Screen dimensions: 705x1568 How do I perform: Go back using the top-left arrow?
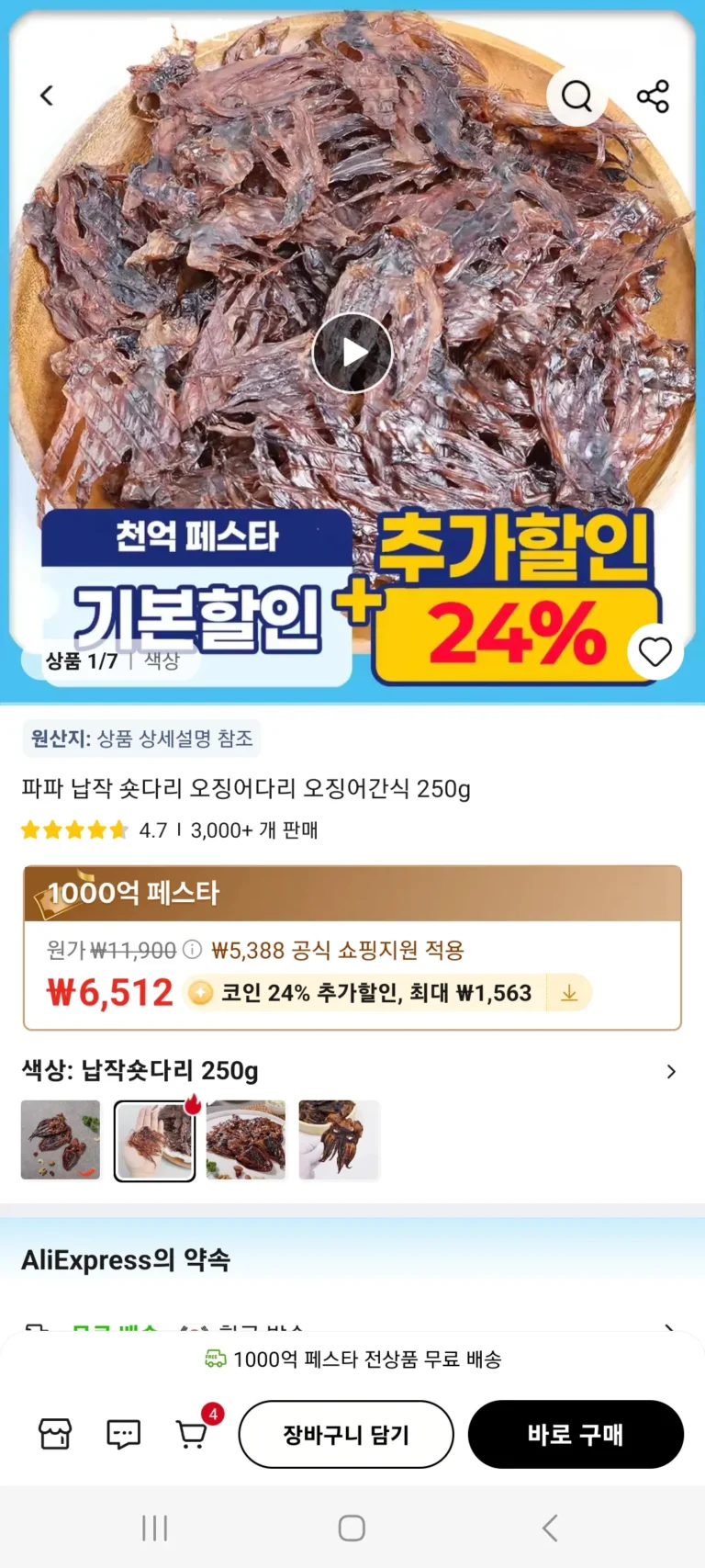pyautogui.click(x=47, y=96)
